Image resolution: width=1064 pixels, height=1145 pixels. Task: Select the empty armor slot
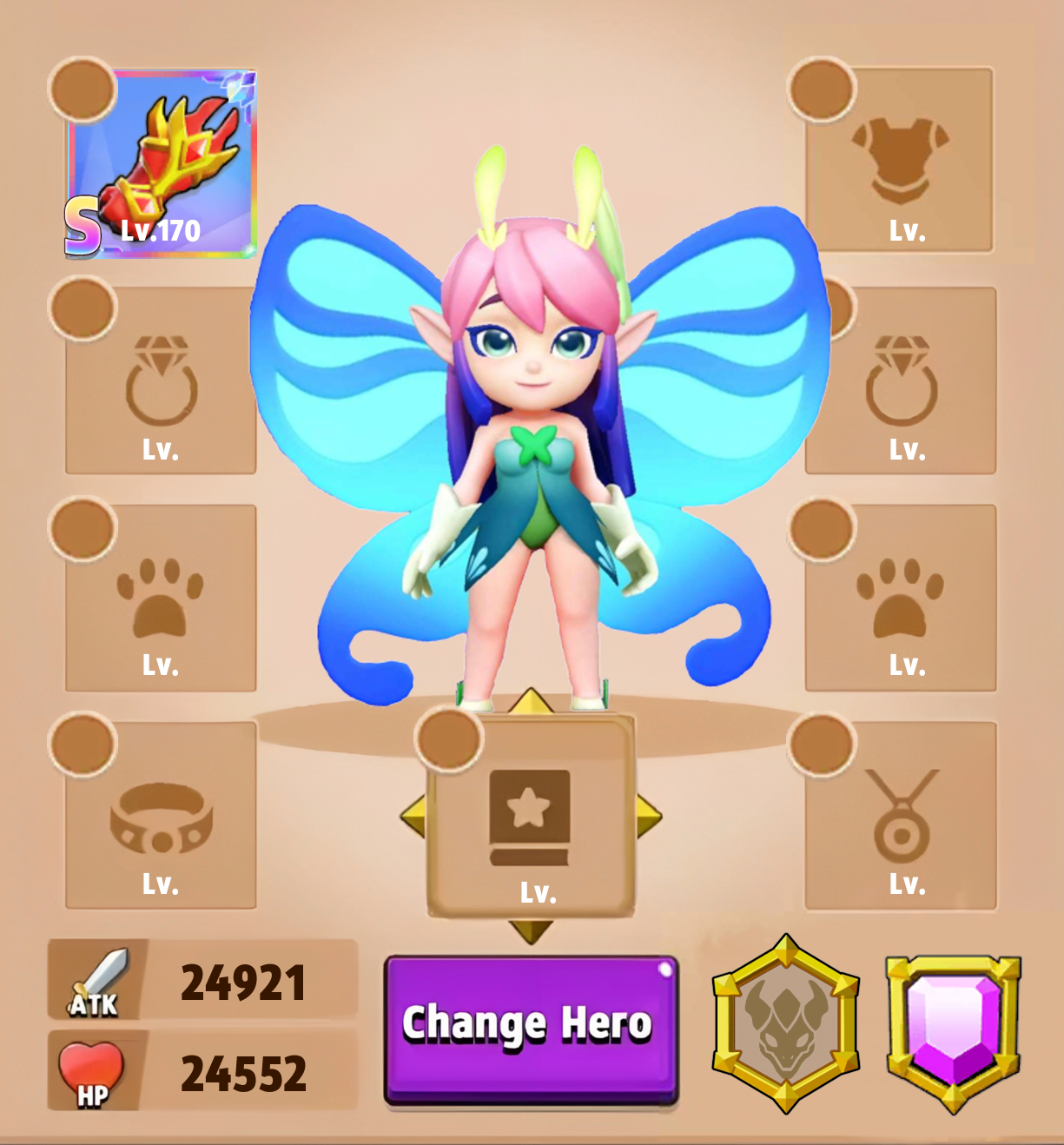pos(900,161)
